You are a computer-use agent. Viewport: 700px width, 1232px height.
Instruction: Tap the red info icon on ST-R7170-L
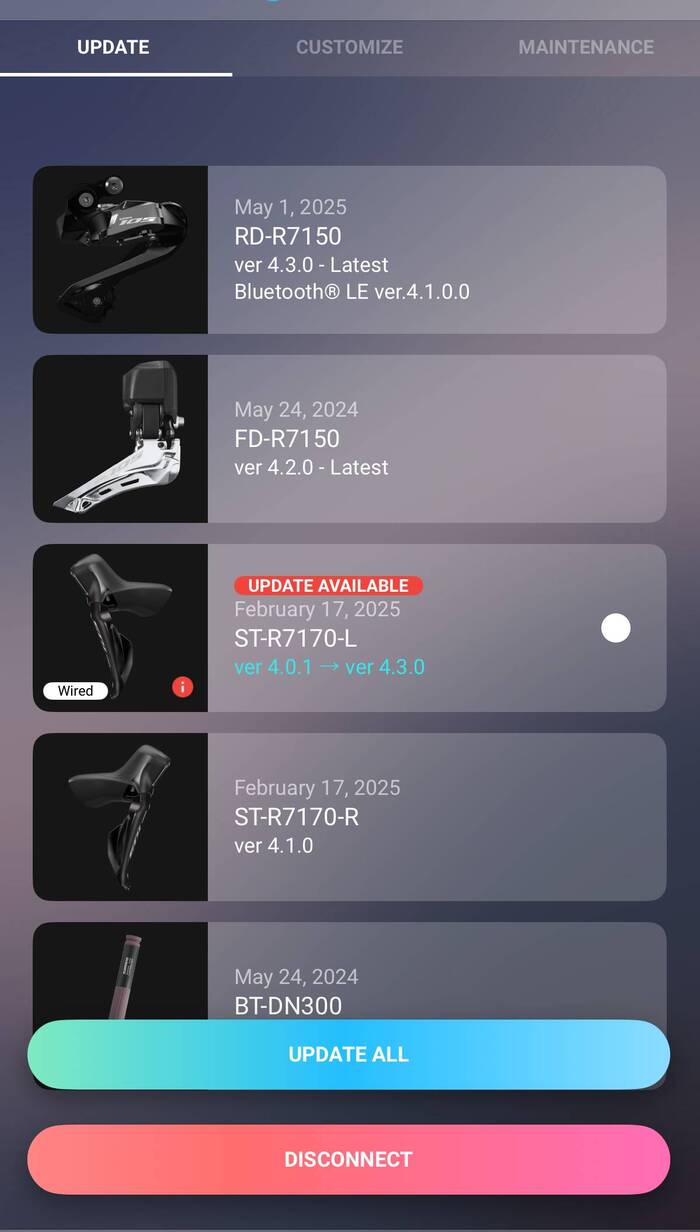pyautogui.click(x=182, y=687)
